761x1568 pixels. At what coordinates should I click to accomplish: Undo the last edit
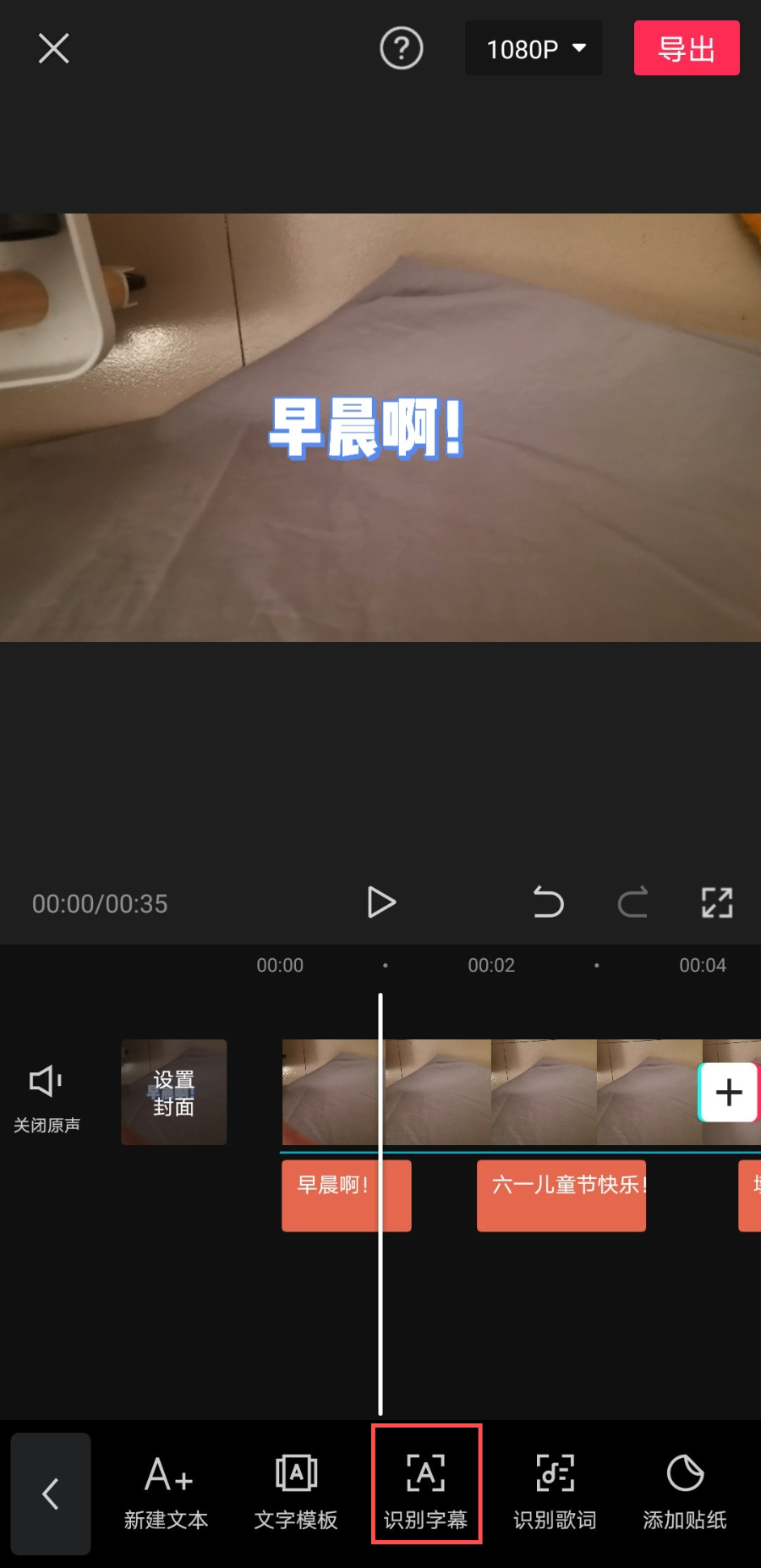point(548,902)
